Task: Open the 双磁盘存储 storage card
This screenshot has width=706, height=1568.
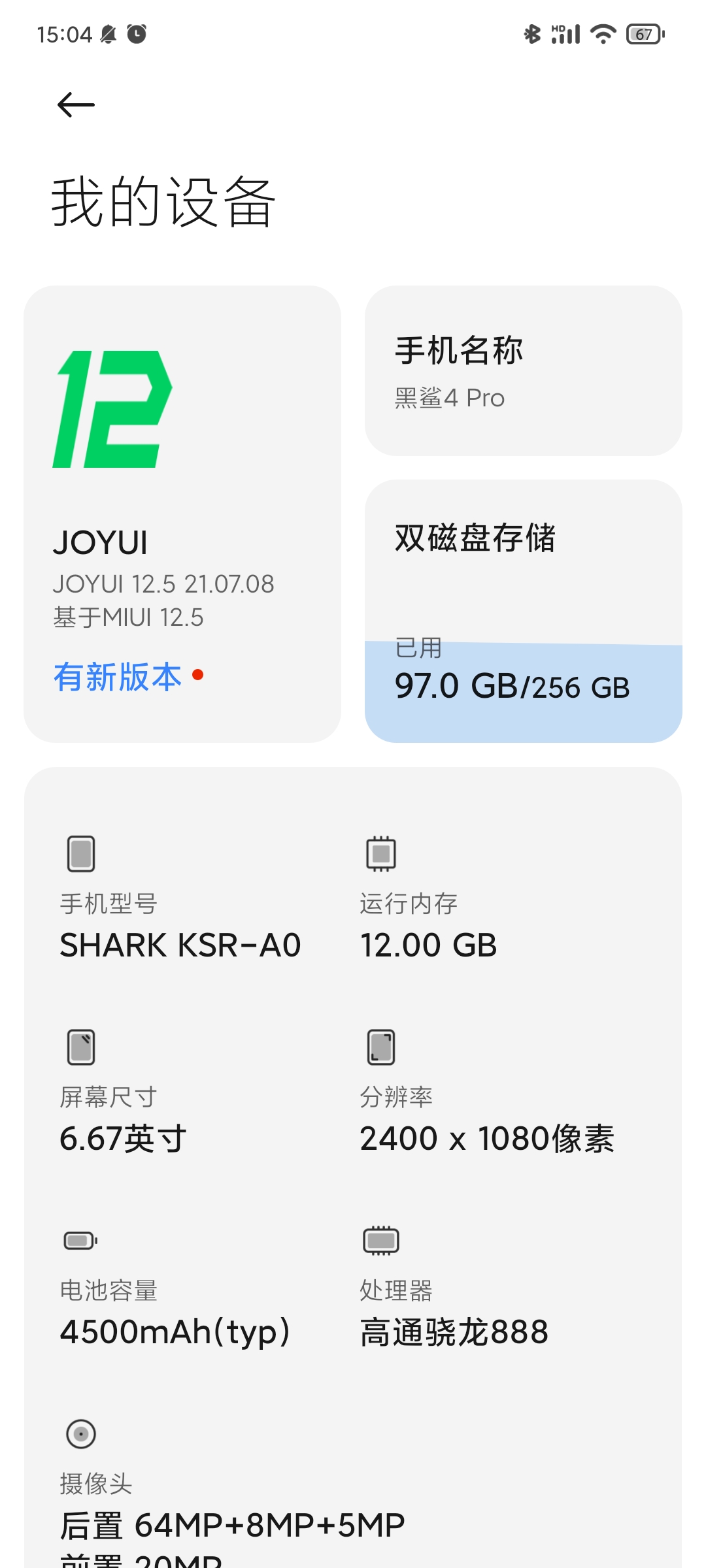Action: [523, 610]
